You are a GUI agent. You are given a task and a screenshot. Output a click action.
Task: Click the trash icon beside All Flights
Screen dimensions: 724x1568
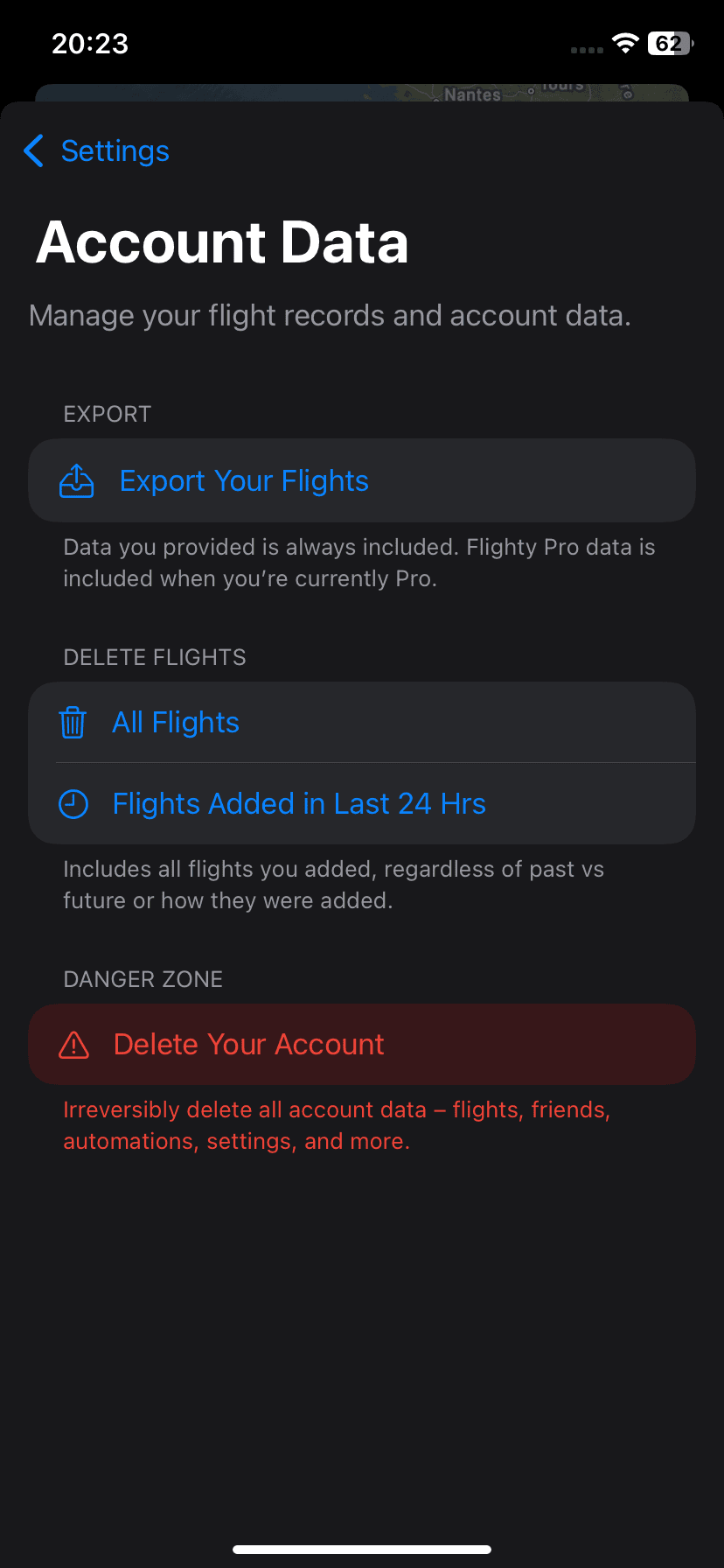pyautogui.click(x=73, y=723)
